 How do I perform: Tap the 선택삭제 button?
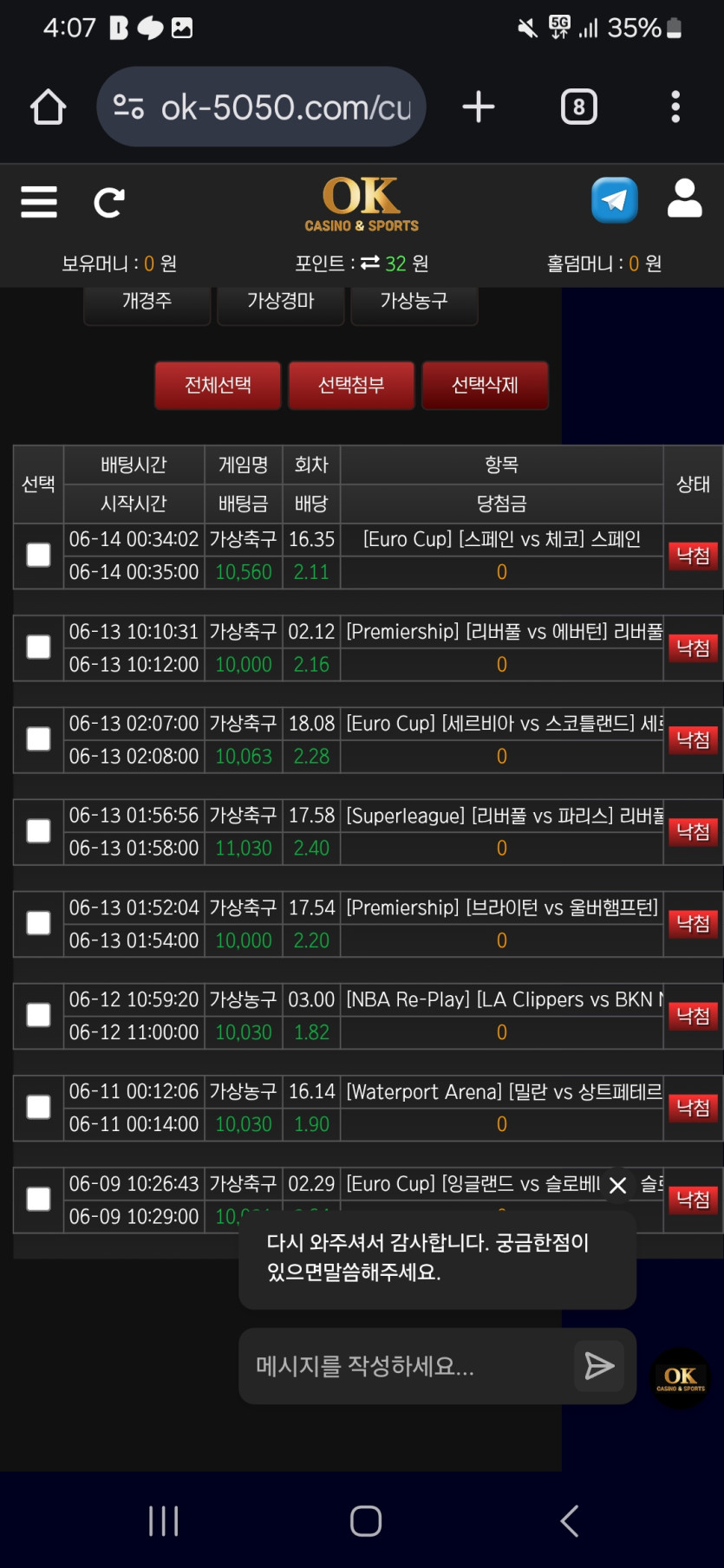click(x=485, y=385)
